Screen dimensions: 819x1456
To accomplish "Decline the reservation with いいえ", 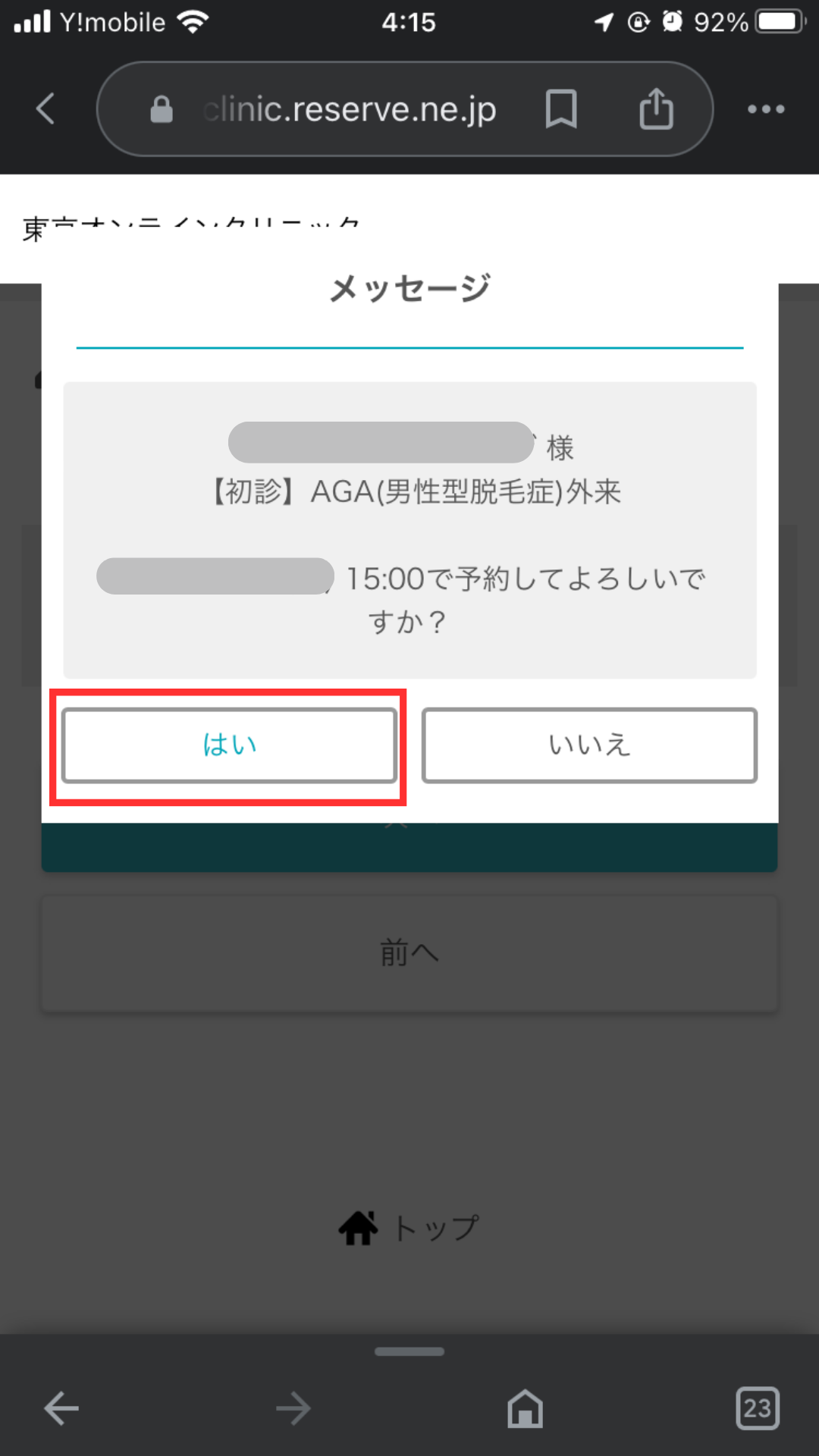I will tap(589, 745).
